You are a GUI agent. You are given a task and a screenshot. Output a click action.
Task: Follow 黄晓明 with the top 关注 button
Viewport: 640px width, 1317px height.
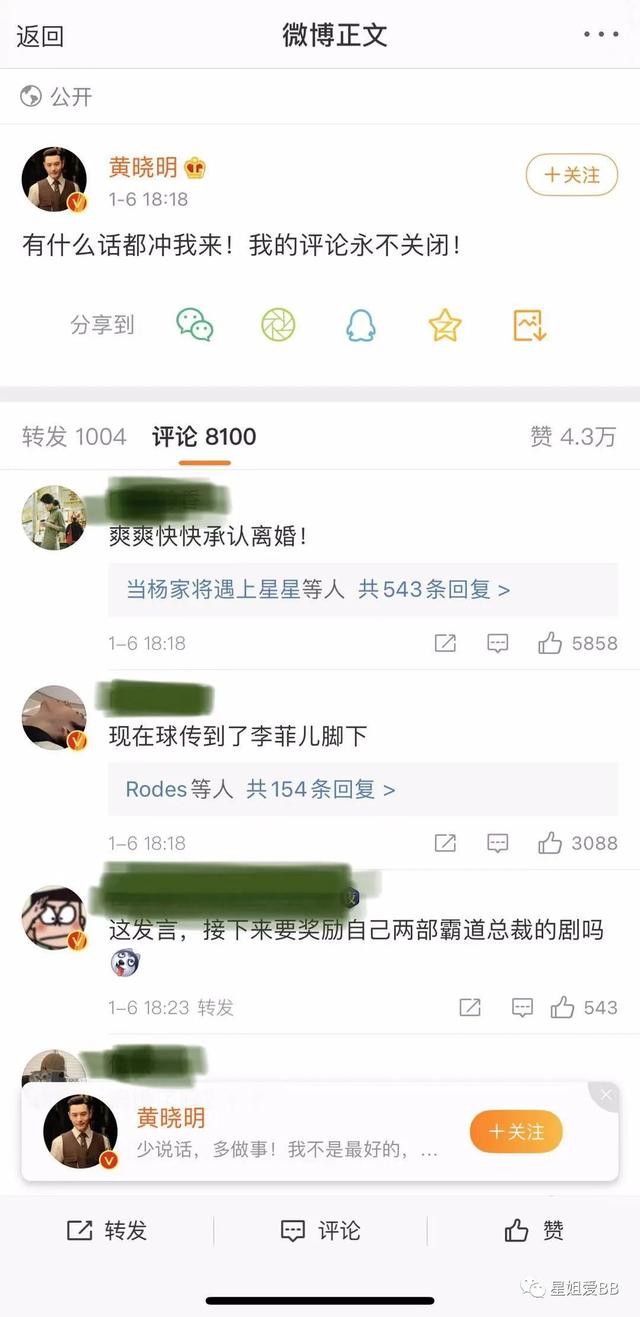point(572,175)
